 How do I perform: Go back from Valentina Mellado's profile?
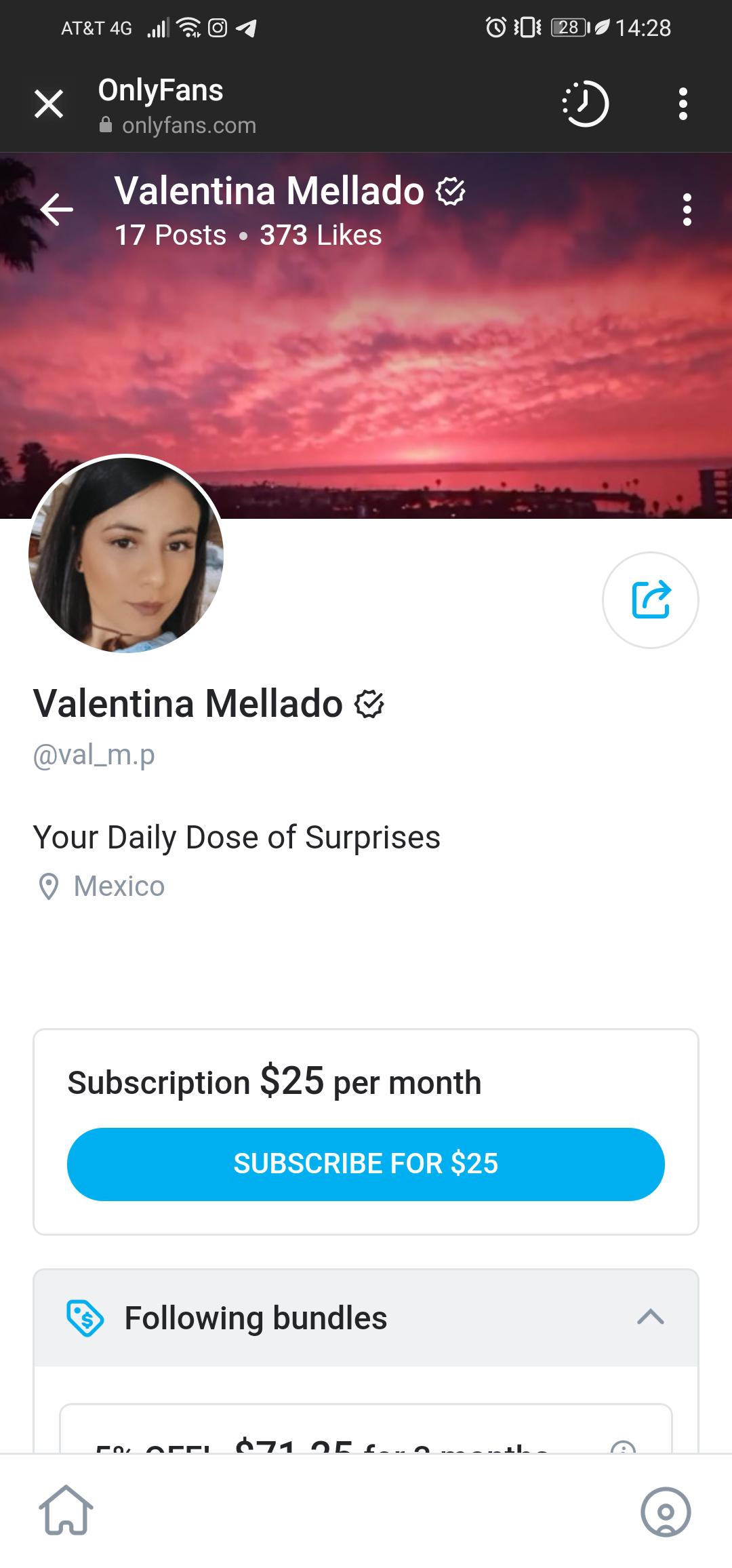57,209
